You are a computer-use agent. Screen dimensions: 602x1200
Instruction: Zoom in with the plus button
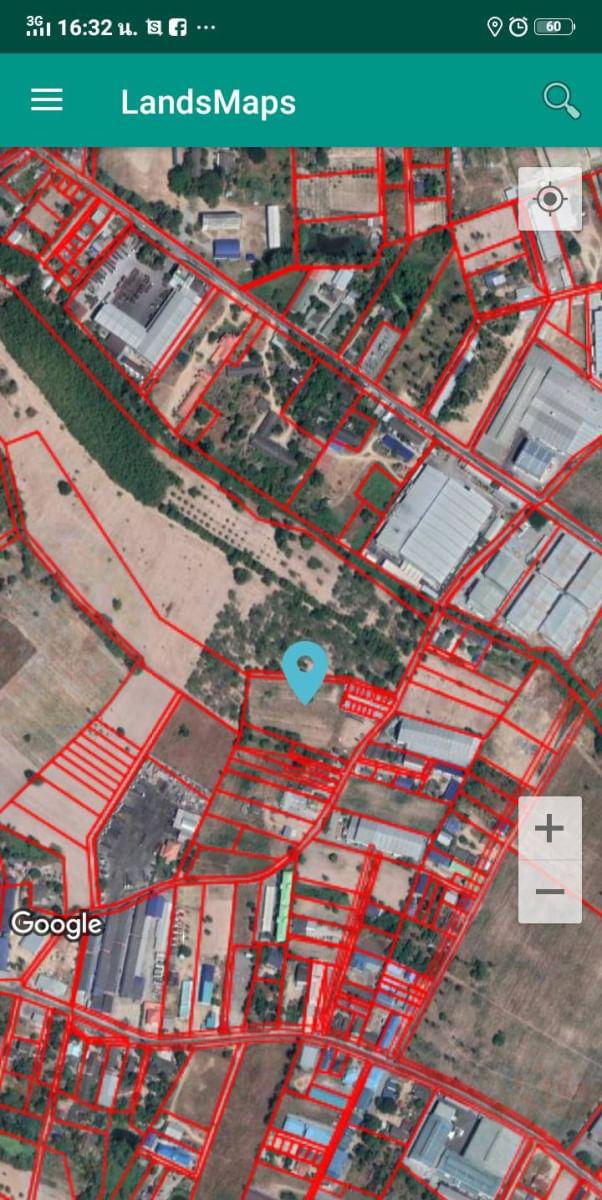[x=550, y=828]
